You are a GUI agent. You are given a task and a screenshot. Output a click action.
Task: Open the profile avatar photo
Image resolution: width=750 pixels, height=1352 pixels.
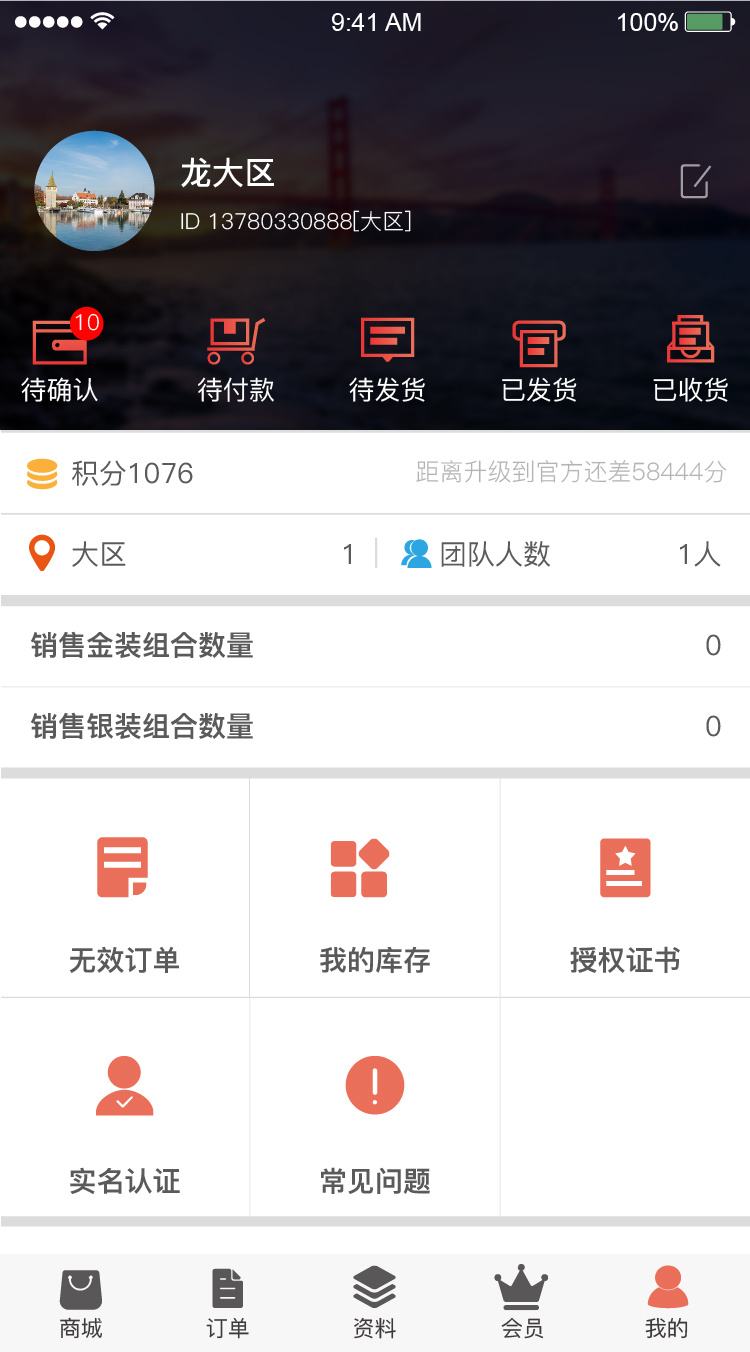(x=95, y=191)
